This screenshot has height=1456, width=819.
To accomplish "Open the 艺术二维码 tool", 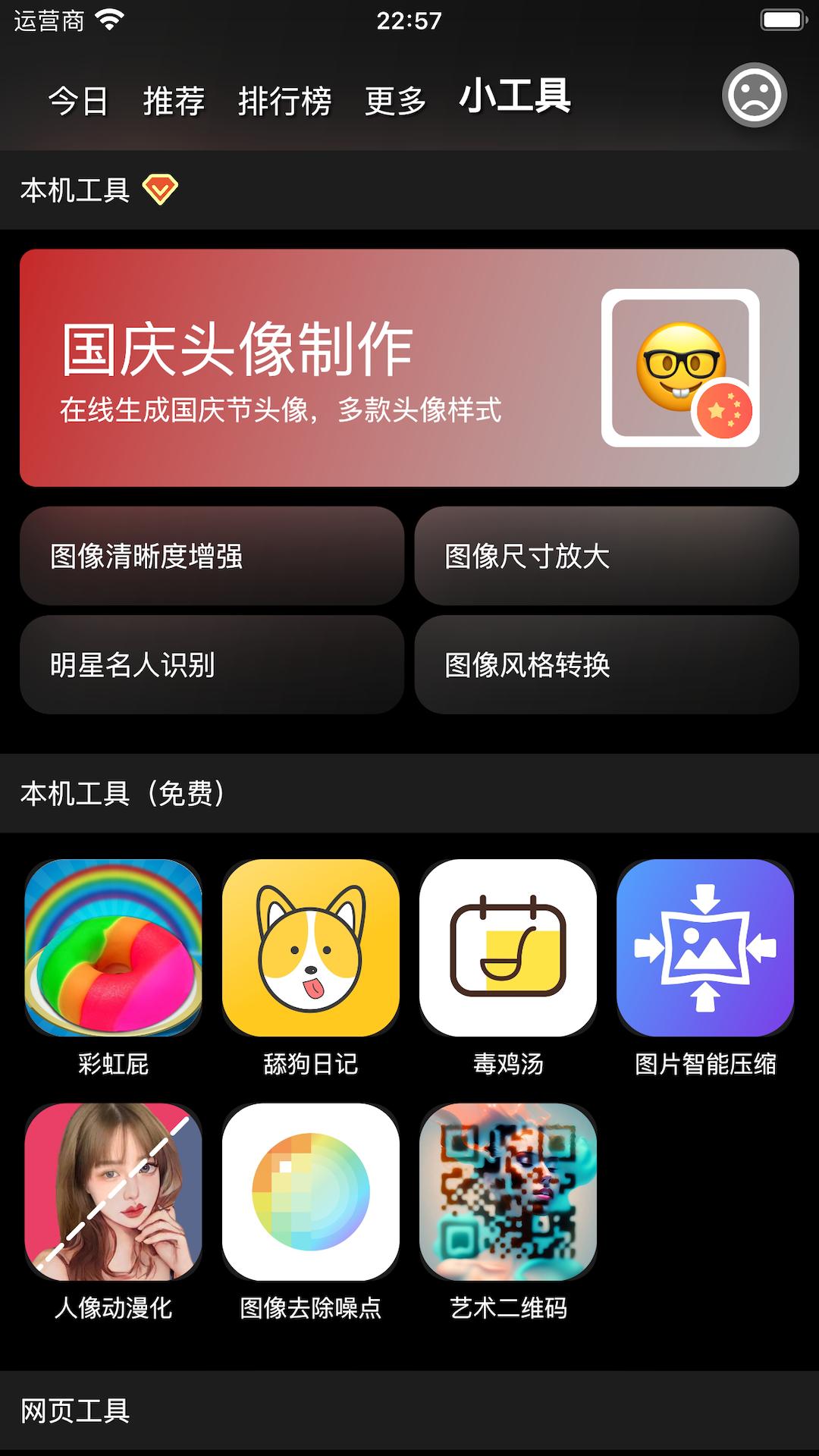I will tap(508, 1192).
